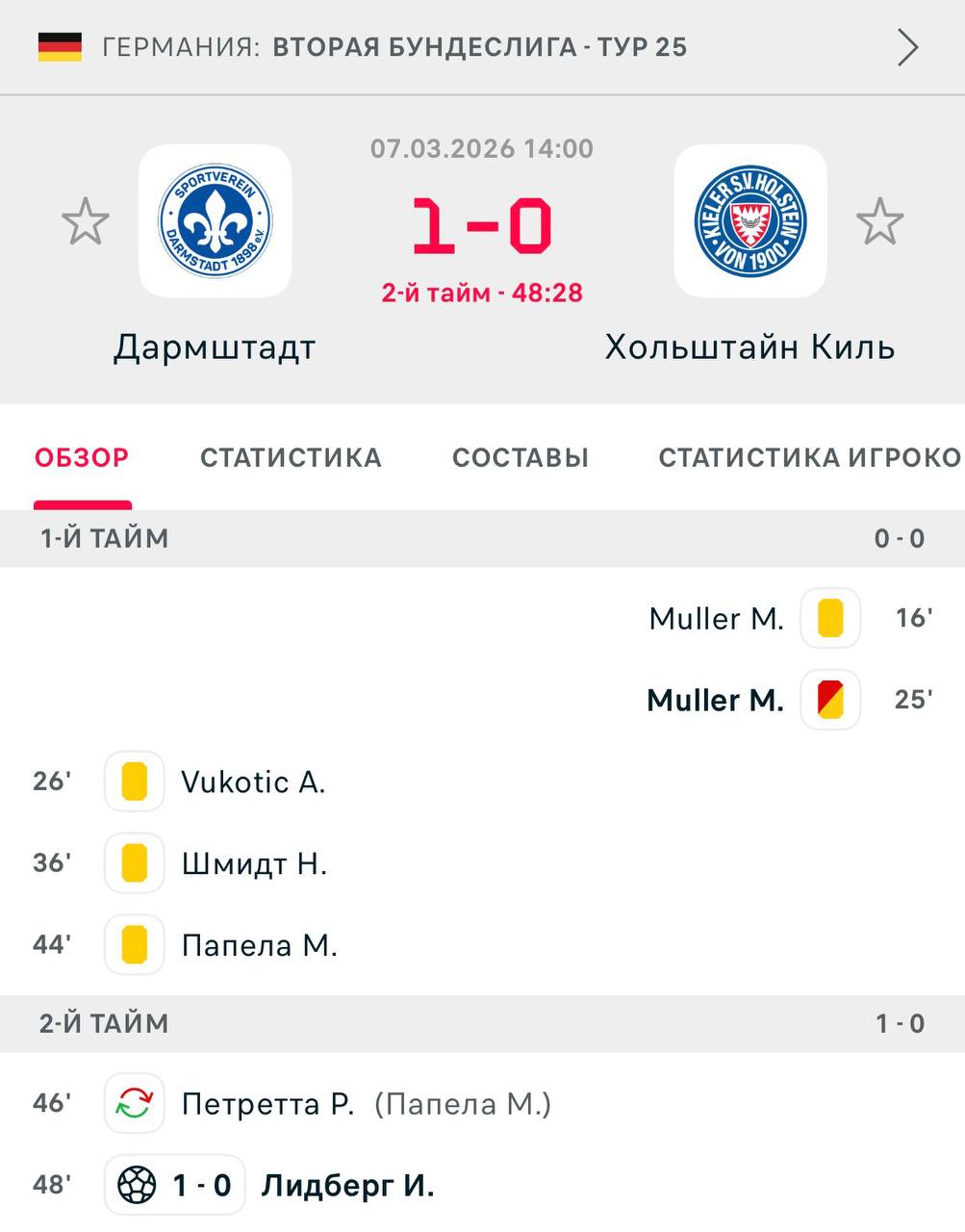Open the Статистика игроков tab
Viewport: 965px width, 1232px height.
tap(808, 458)
